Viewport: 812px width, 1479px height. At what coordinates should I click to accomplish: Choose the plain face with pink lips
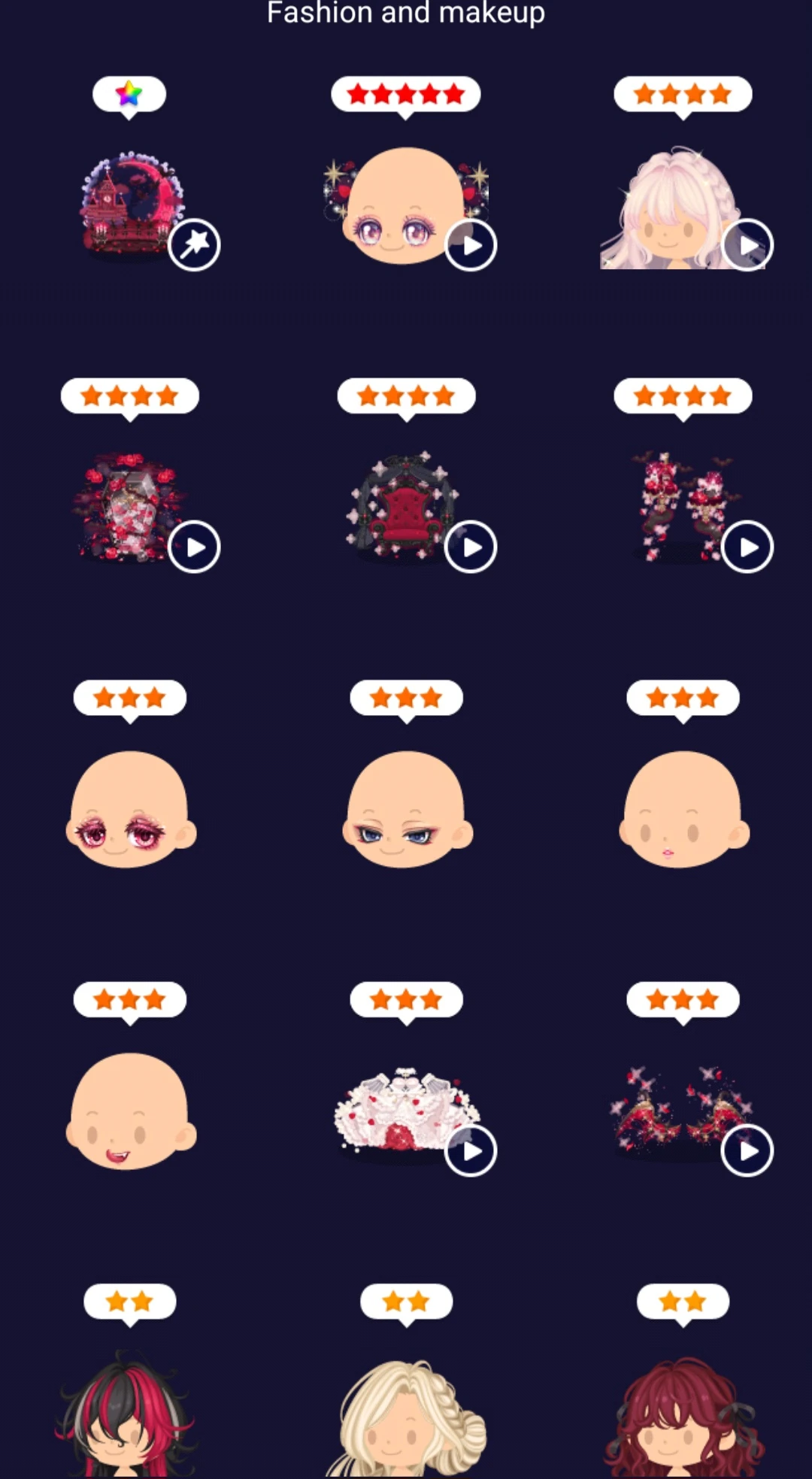coord(683,808)
